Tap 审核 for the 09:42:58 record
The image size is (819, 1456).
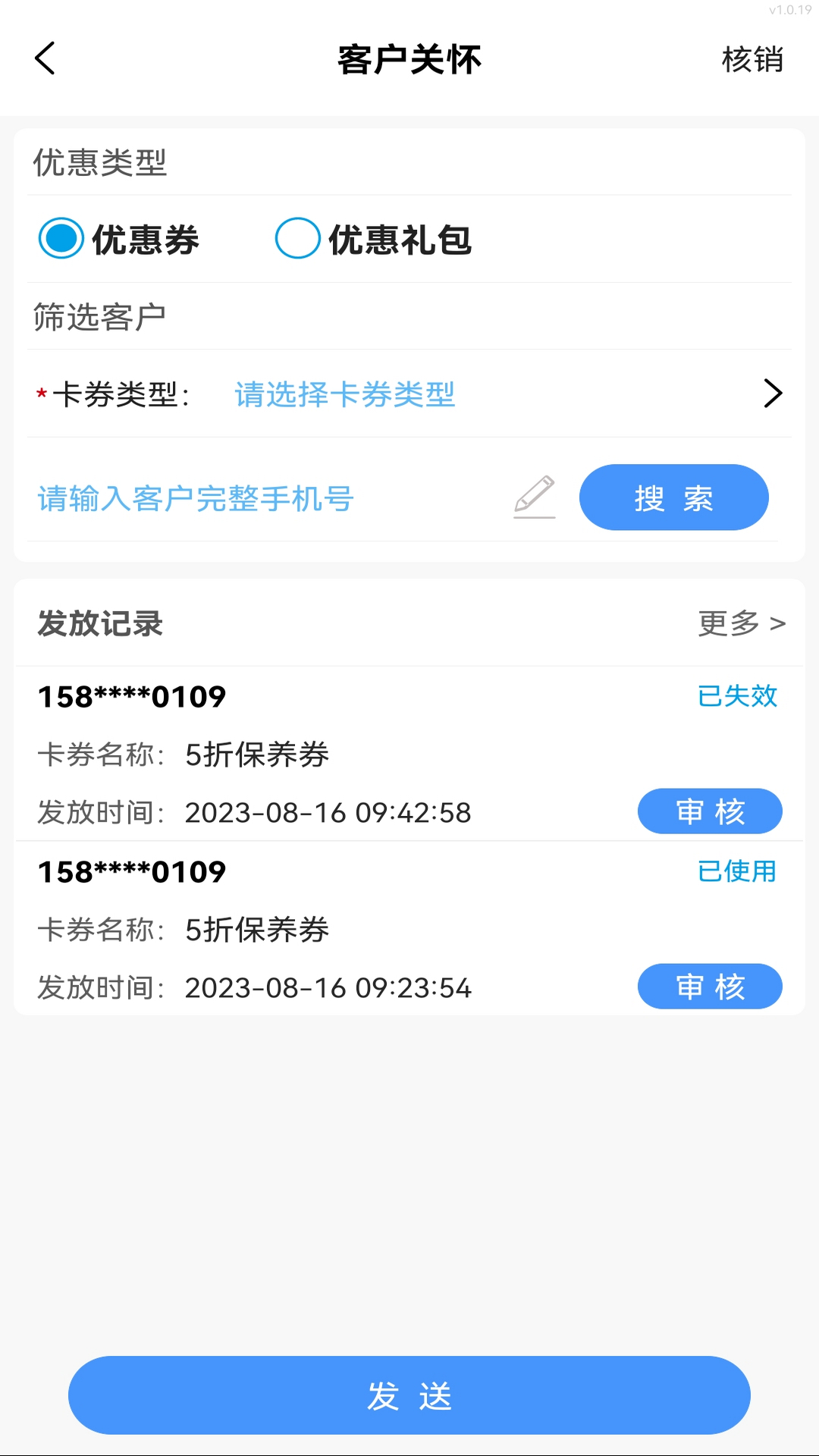click(x=709, y=811)
